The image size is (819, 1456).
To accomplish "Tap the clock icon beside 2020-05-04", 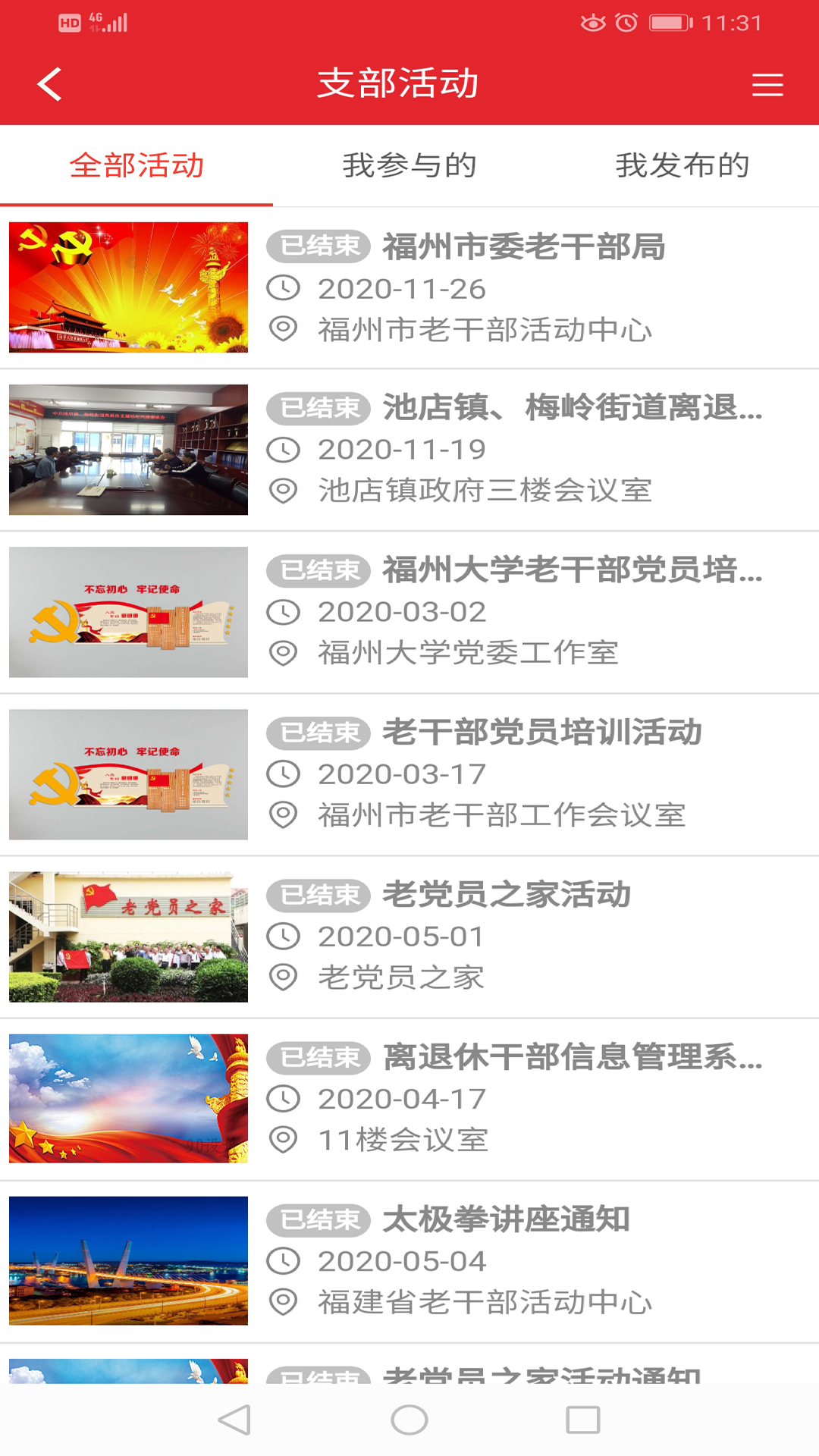I will [284, 1260].
